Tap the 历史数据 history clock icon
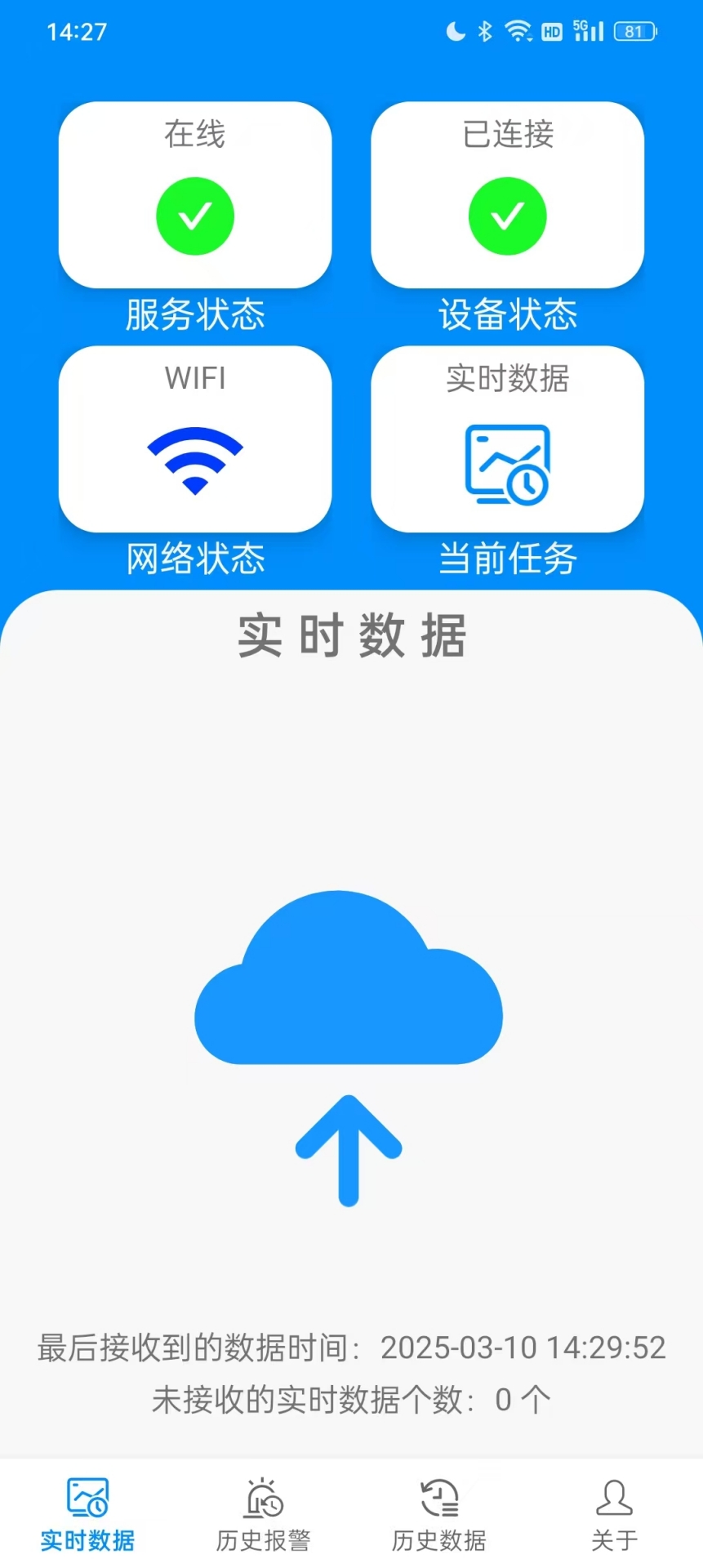 coord(439,1501)
